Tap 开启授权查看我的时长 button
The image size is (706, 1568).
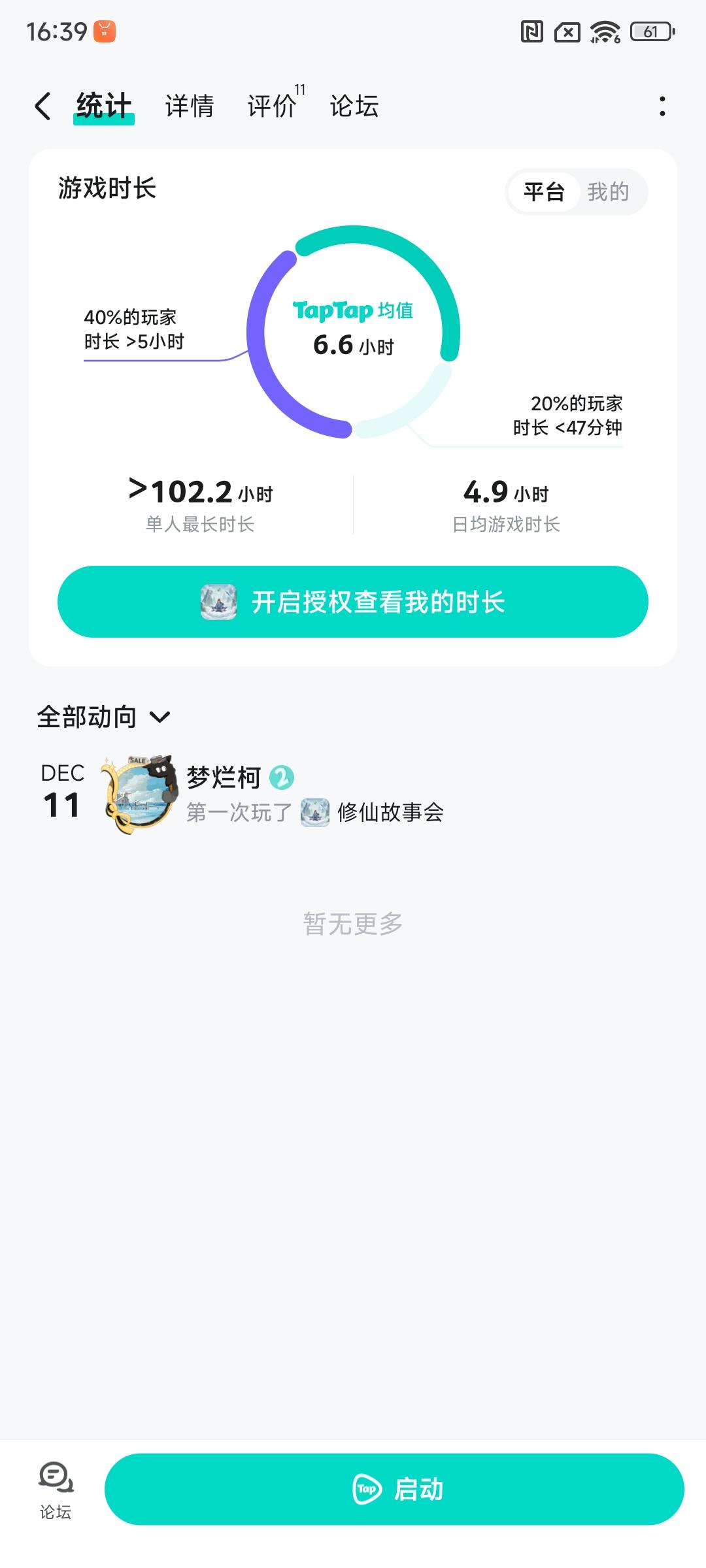coord(353,602)
